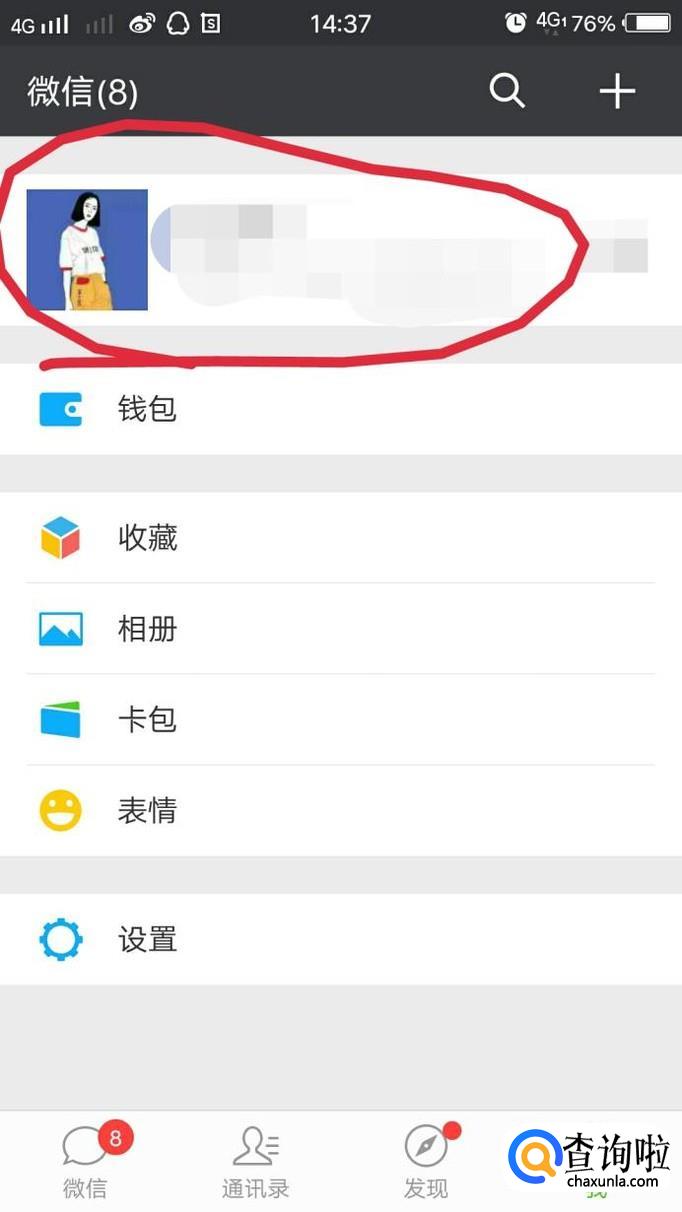Image resolution: width=682 pixels, height=1212 pixels.
Task: Switch to the 发现 discover tab
Action: click(427, 1163)
